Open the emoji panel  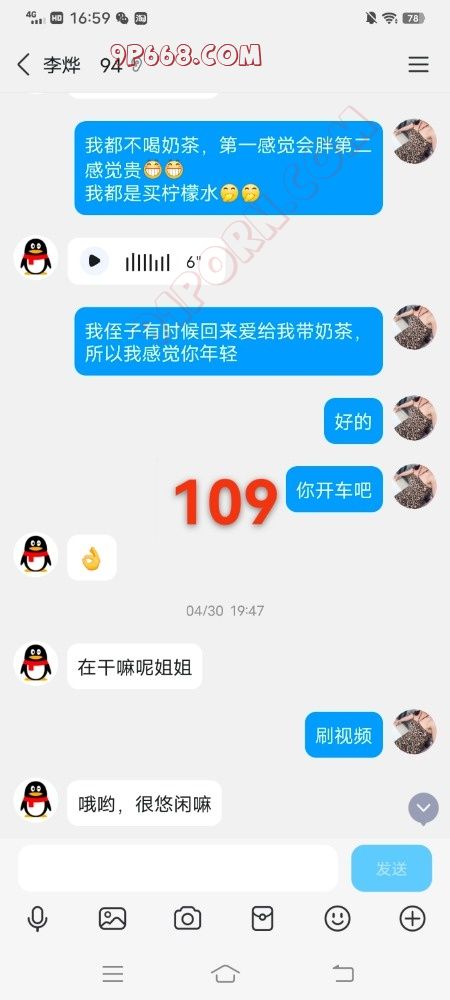pyautogui.click(x=337, y=919)
